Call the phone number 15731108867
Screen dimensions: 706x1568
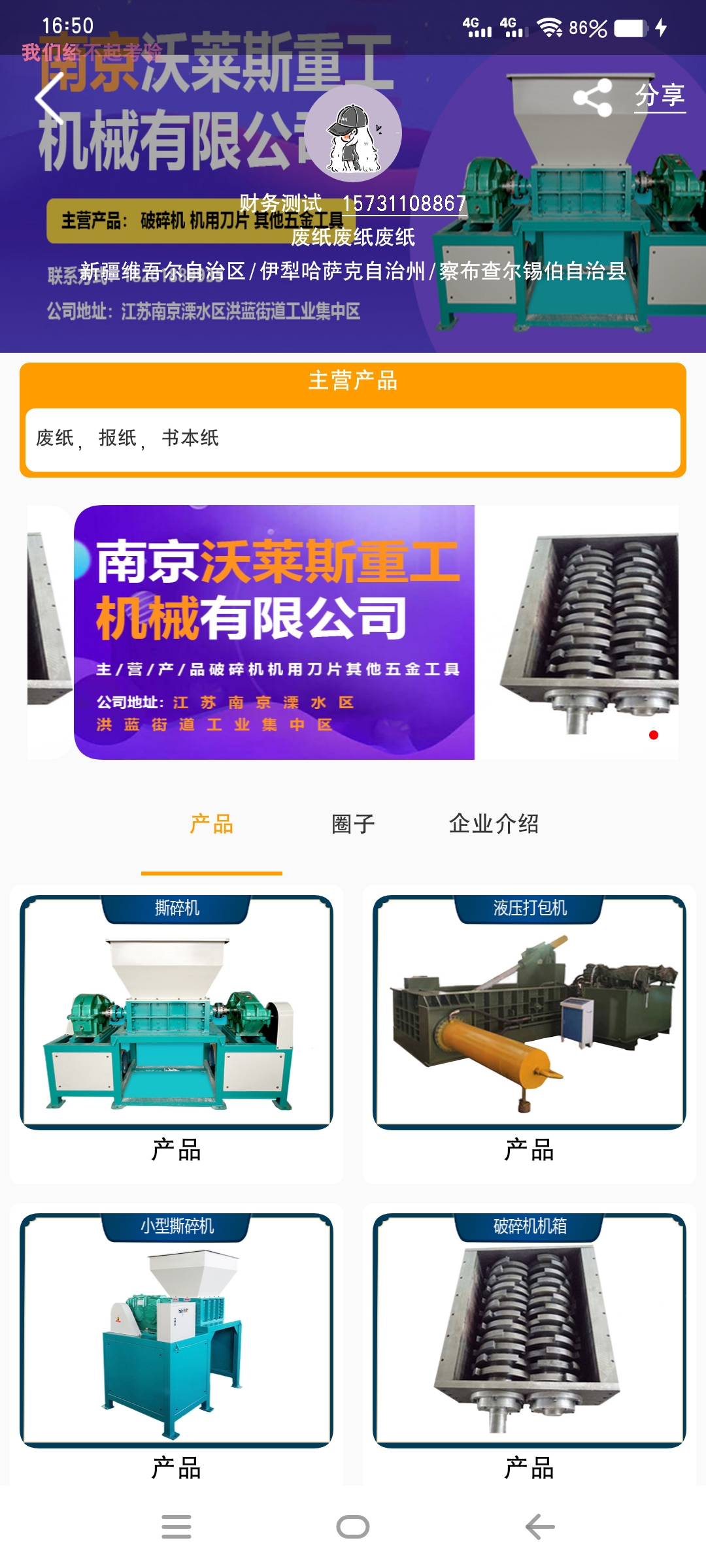pos(404,204)
